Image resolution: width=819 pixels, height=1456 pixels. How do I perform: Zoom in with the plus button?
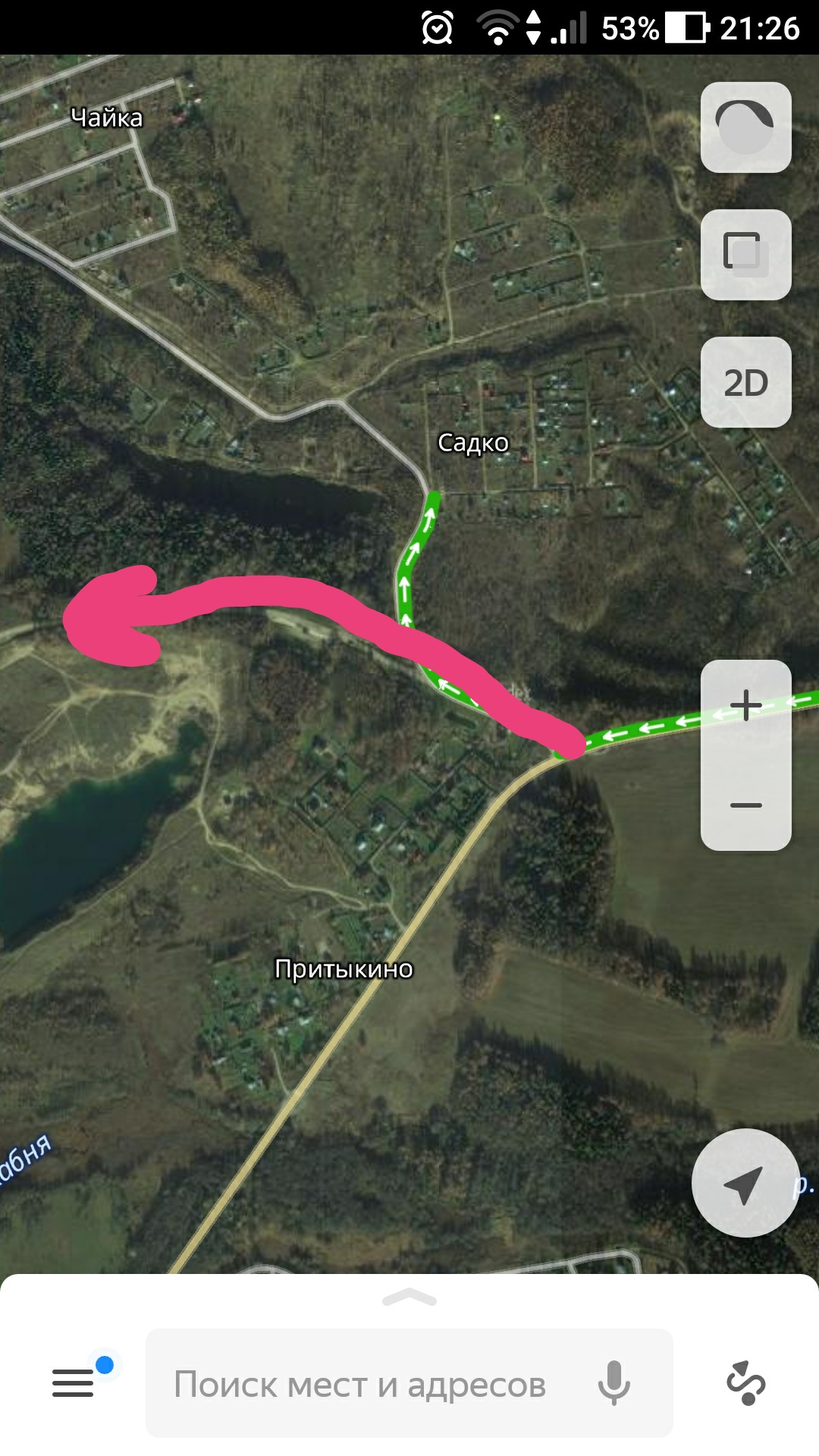pyautogui.click(x=745, y=705)
